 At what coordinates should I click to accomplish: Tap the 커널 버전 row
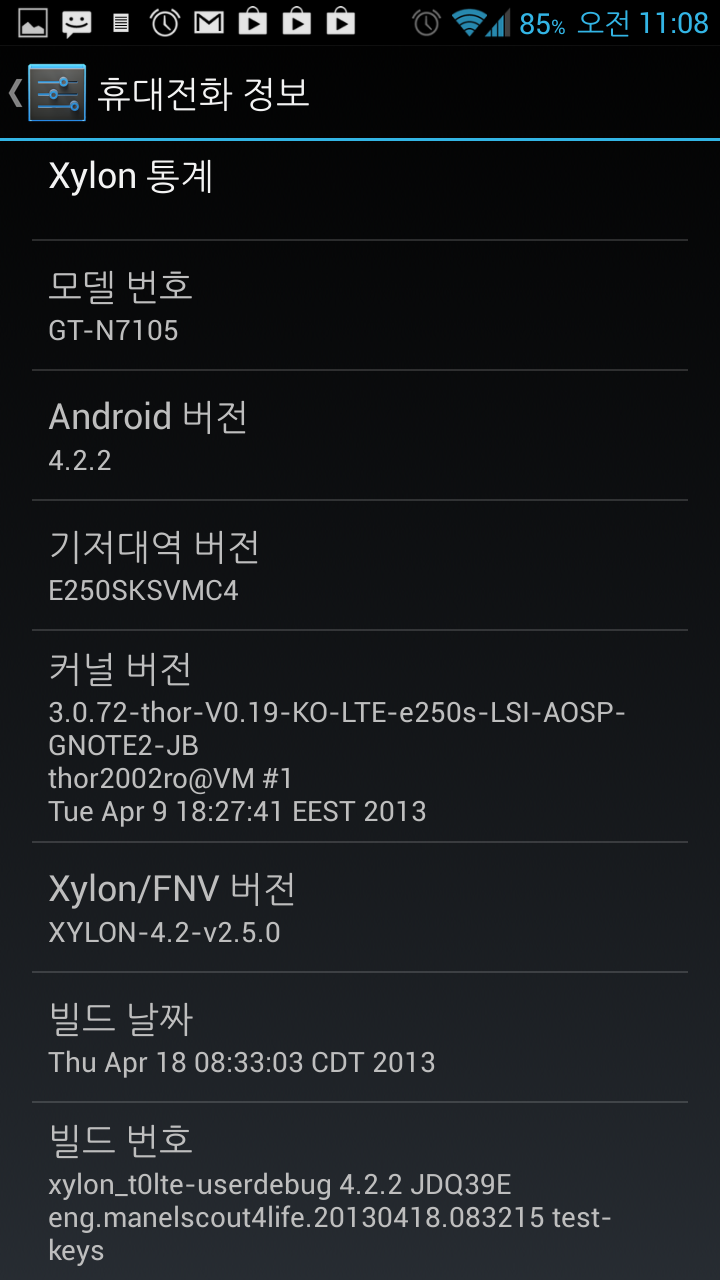point(360,736)
